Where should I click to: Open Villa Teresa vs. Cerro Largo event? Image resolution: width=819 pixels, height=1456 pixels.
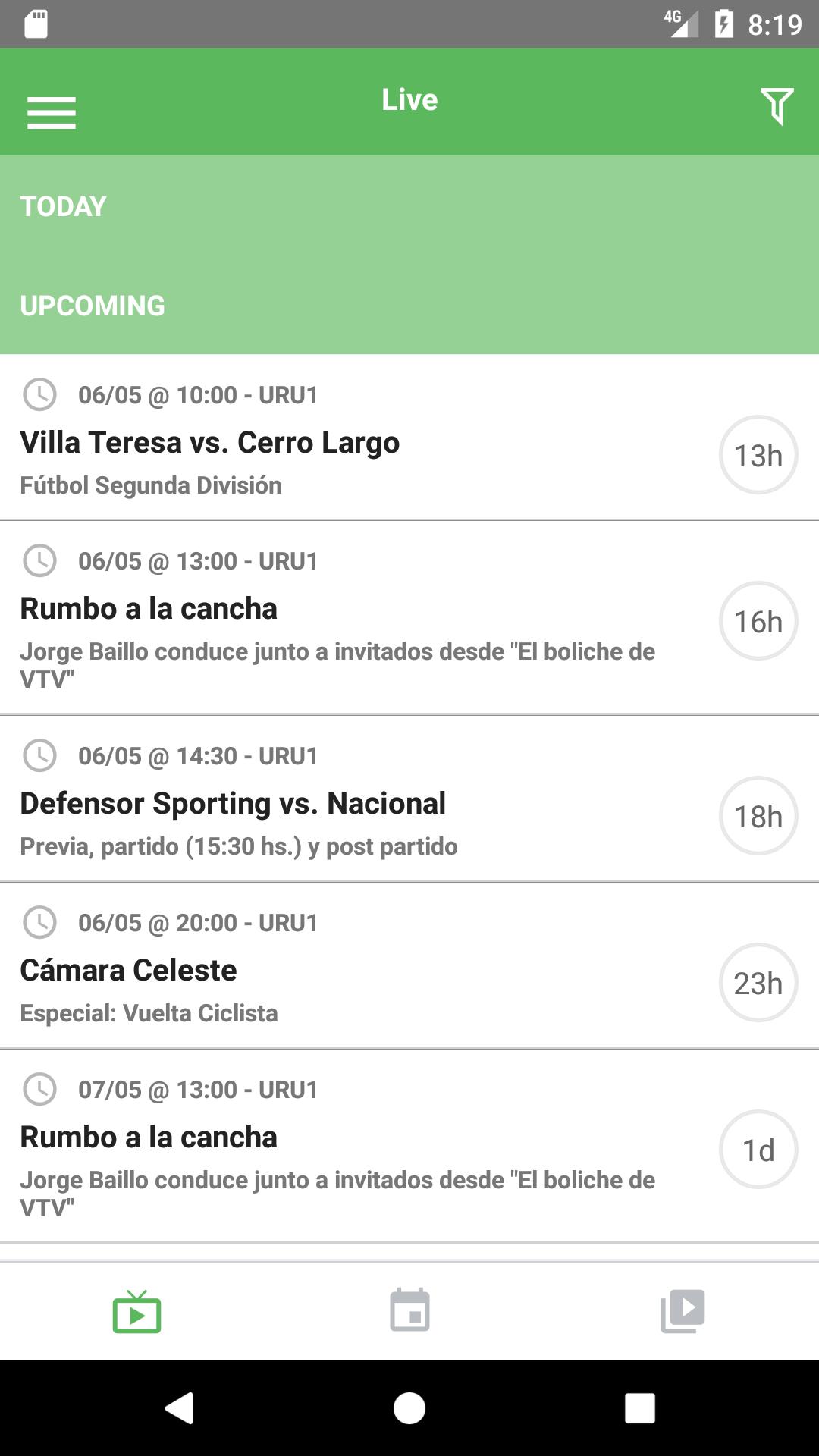210,443
